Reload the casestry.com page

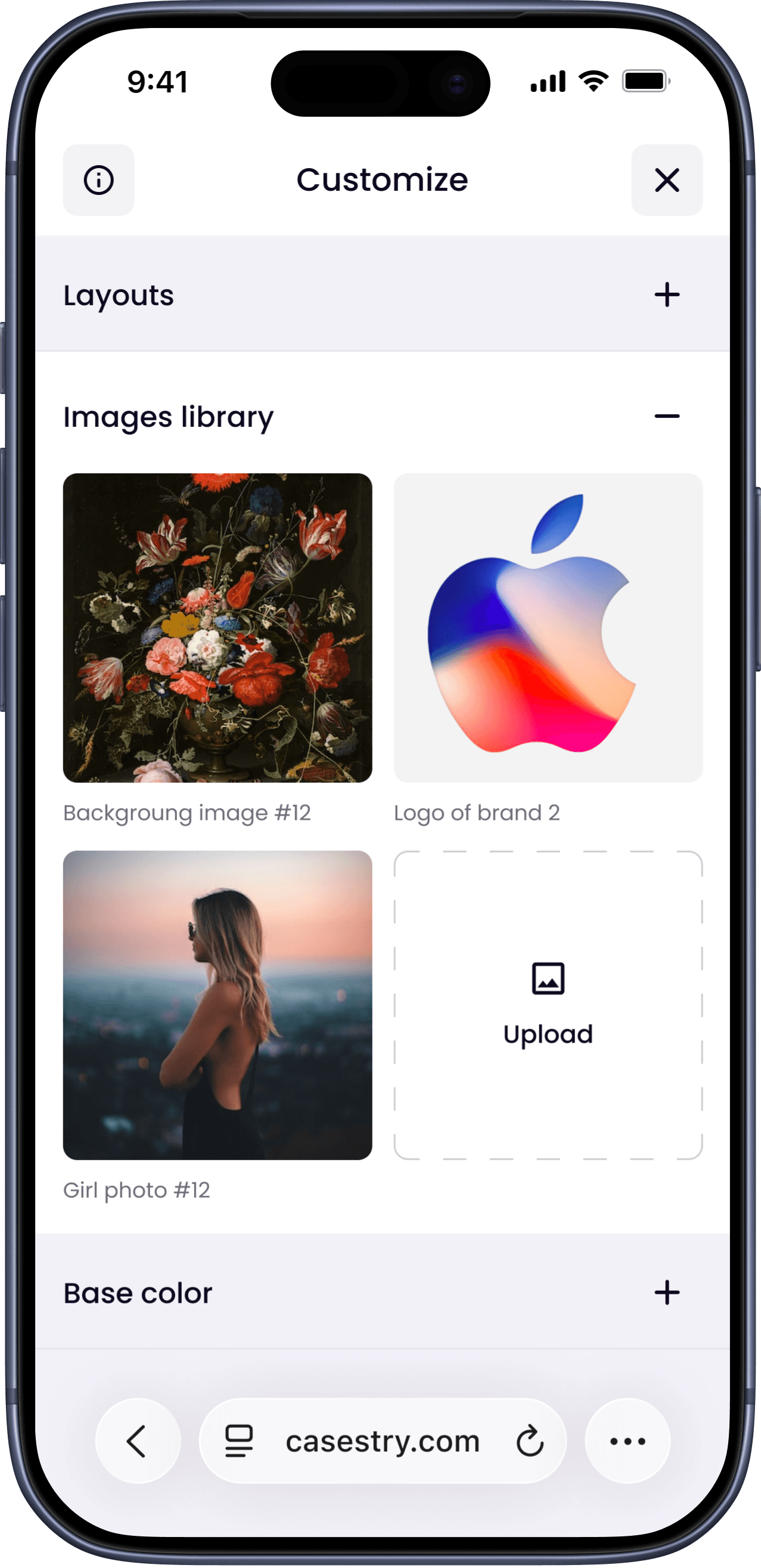click(530, 1441)
